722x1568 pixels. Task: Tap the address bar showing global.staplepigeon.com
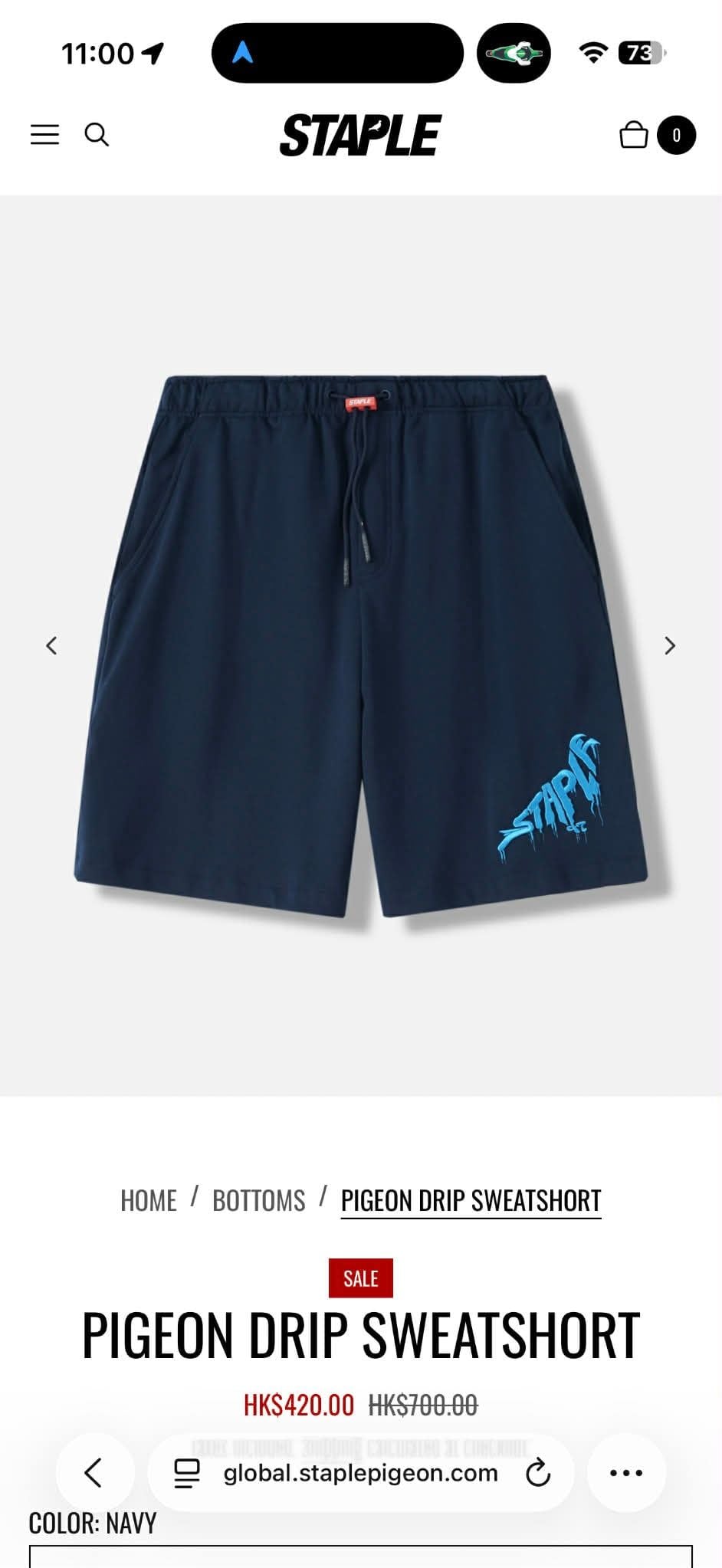pos(359,1472)
